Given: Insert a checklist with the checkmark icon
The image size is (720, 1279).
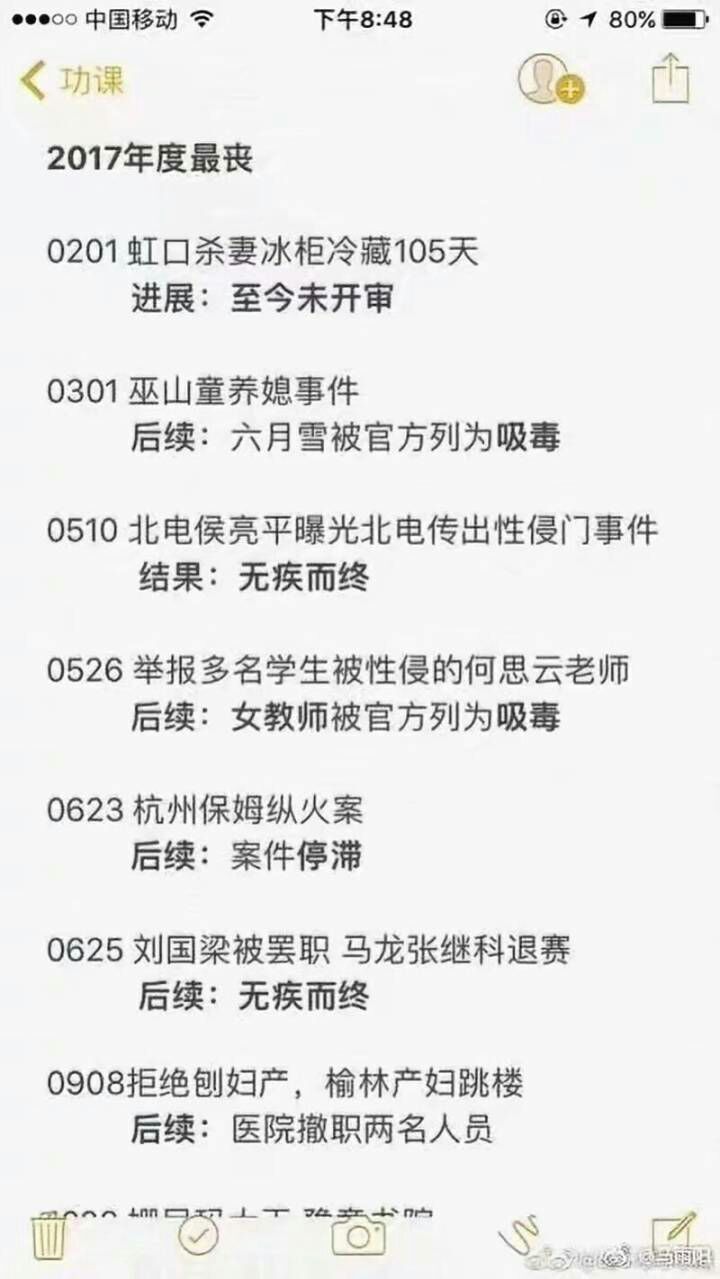Looking at the screenshot, I should tap(198, 1235).
